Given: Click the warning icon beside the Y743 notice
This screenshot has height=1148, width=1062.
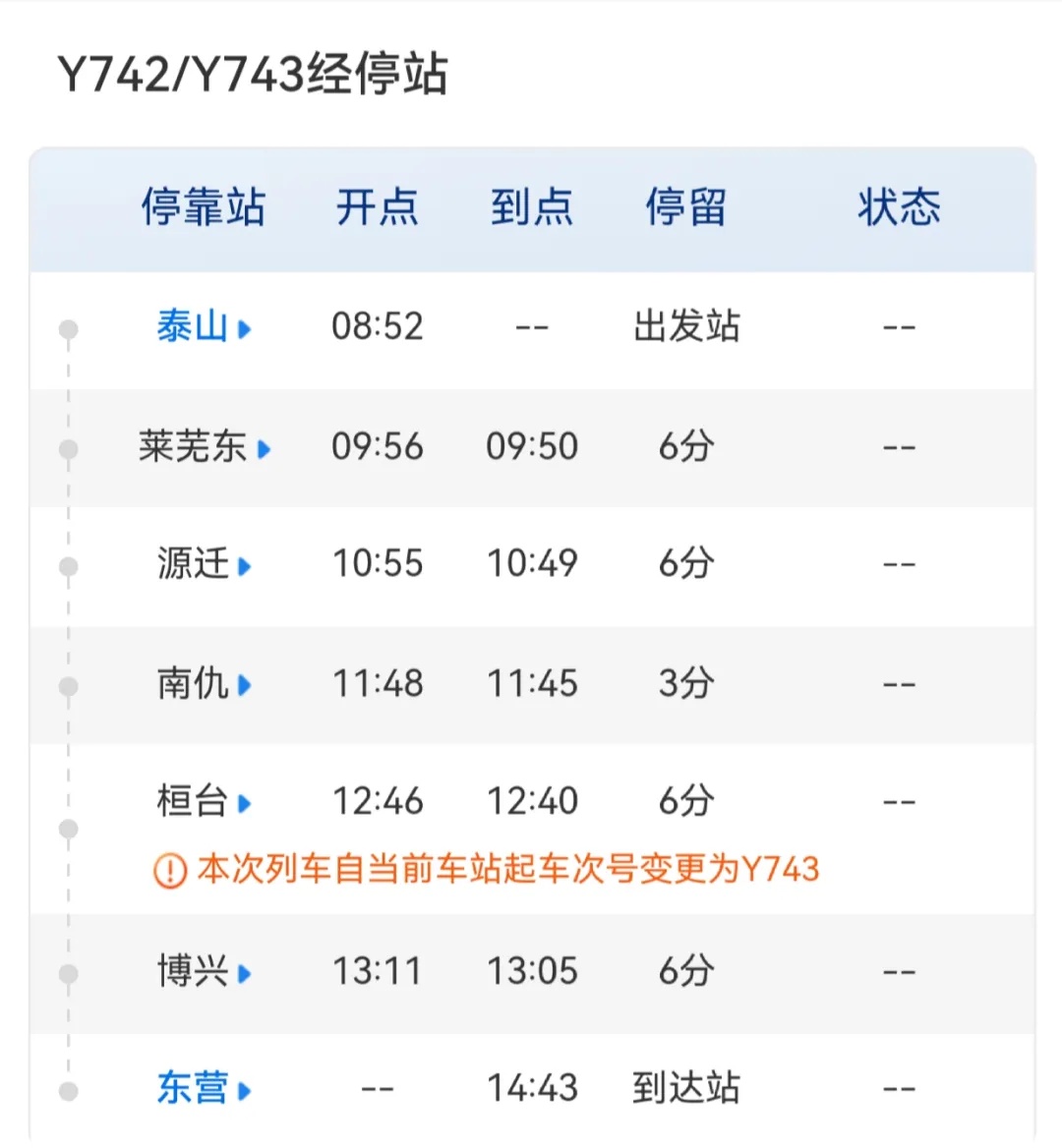Looking at the screenshot, I should [x=172, y=869].
